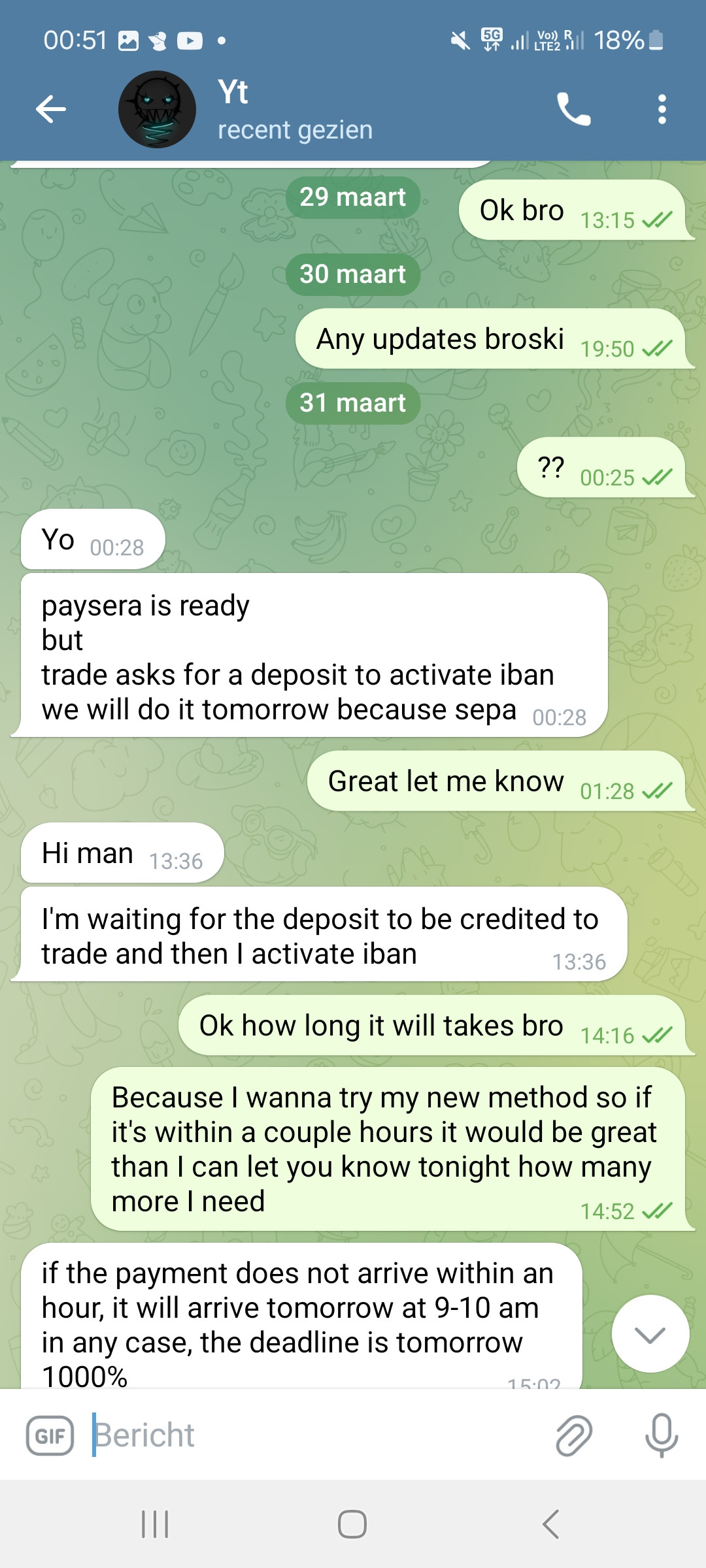
Task: Record a voice message with microphone
Action: (661, 1435)
